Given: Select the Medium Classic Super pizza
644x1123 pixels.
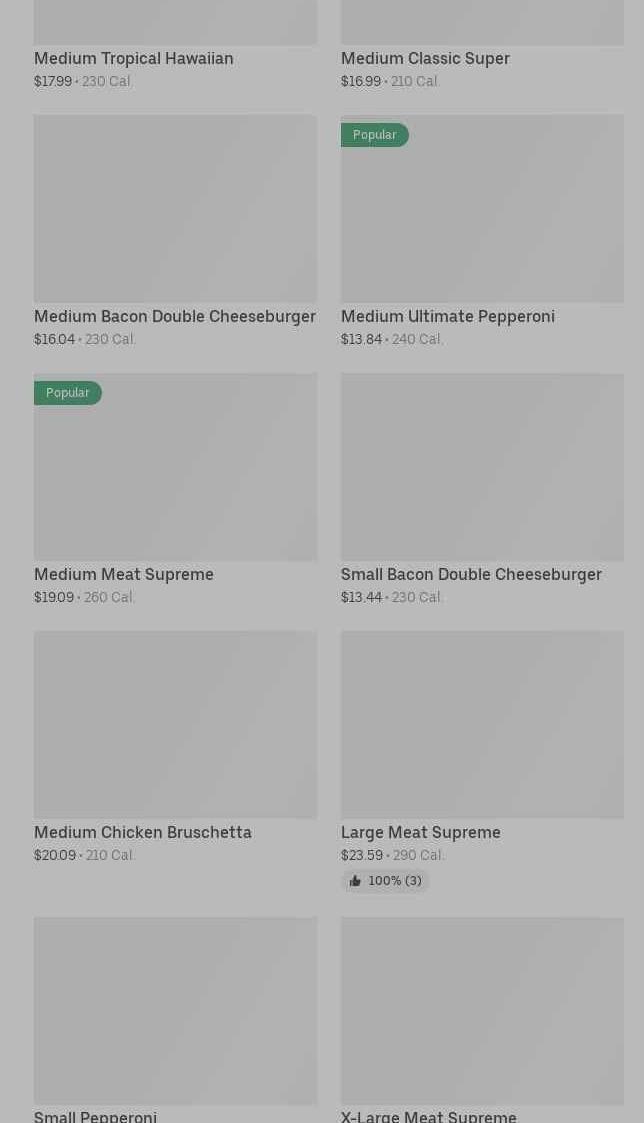Looking at the screenshot, I should (x=425, y=58).
